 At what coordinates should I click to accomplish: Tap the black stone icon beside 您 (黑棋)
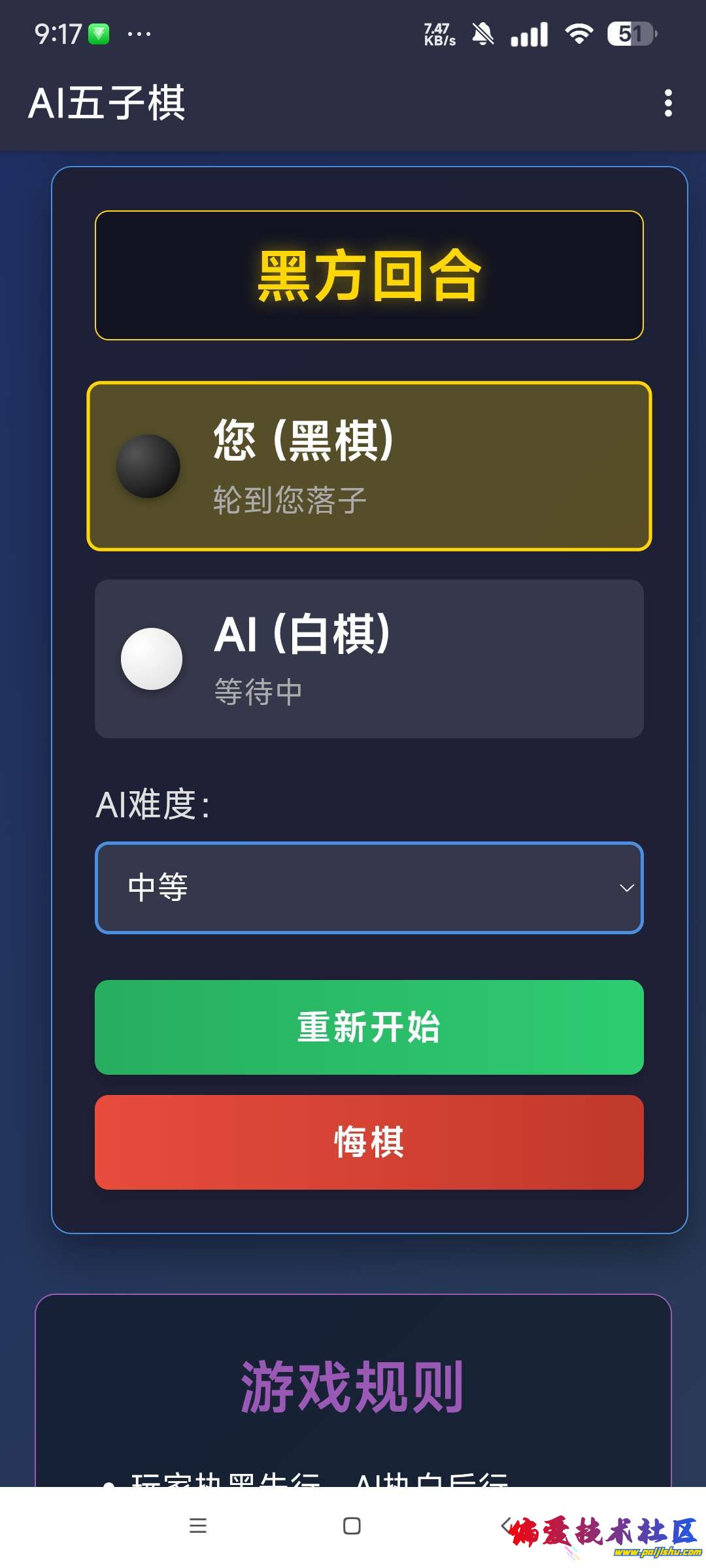point(149,465)
